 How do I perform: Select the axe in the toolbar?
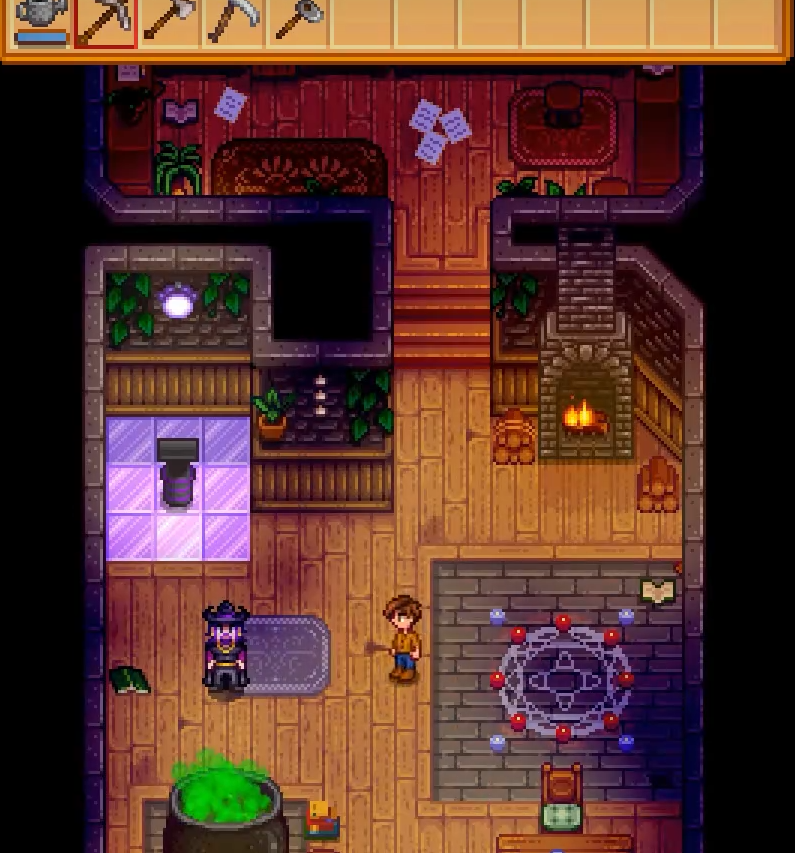point(169,20)
